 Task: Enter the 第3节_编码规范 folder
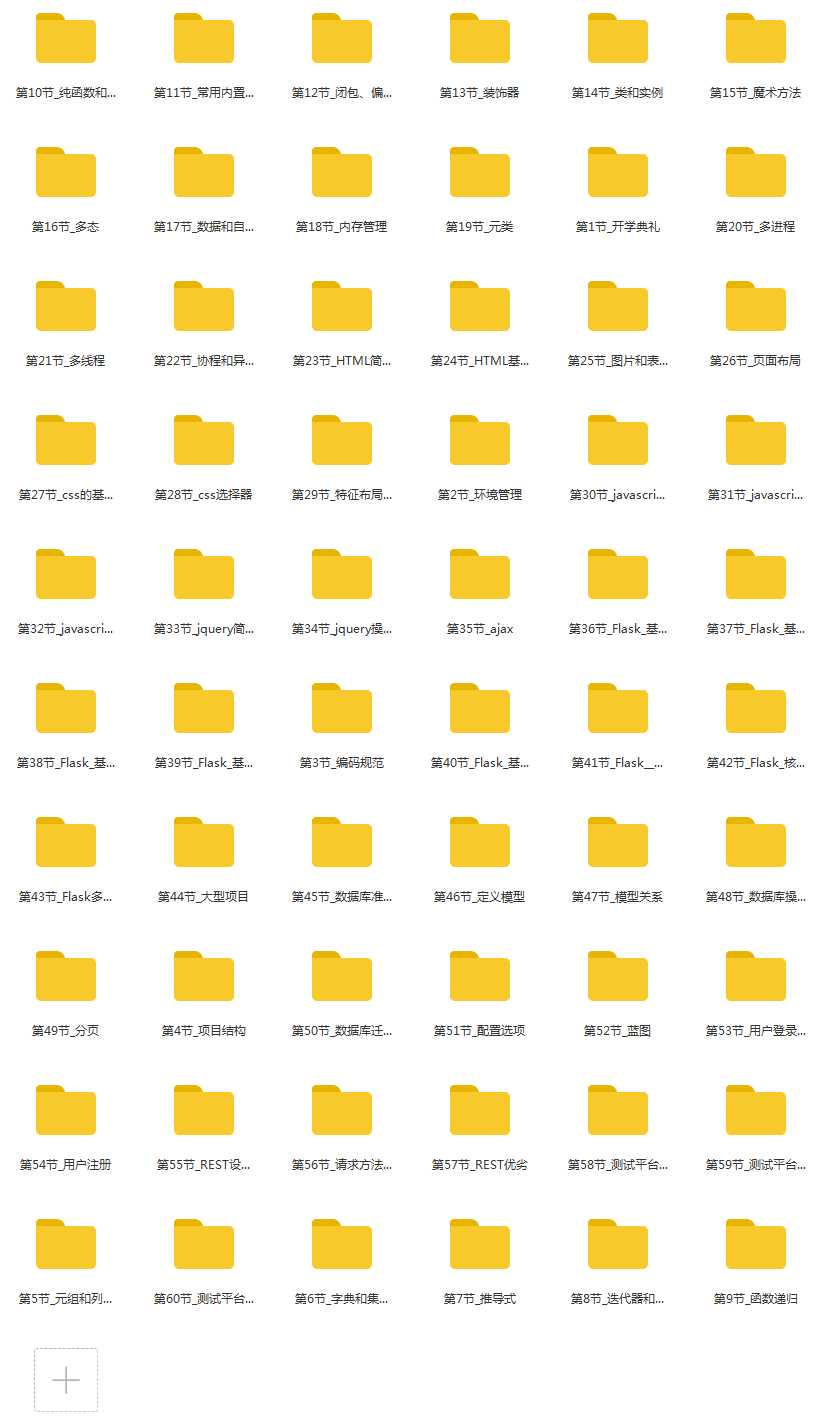pos(342,710)
